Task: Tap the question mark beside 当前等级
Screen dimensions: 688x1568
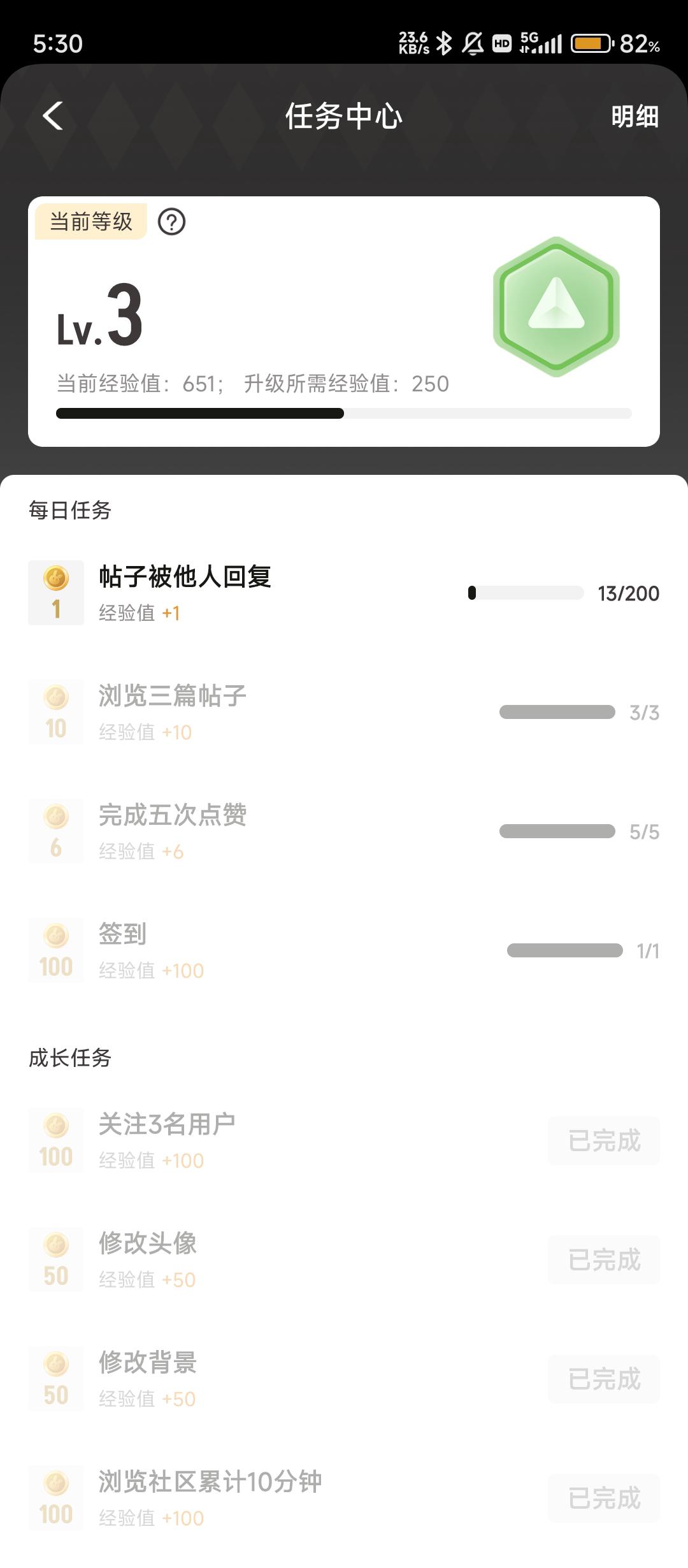Action: 171,222
